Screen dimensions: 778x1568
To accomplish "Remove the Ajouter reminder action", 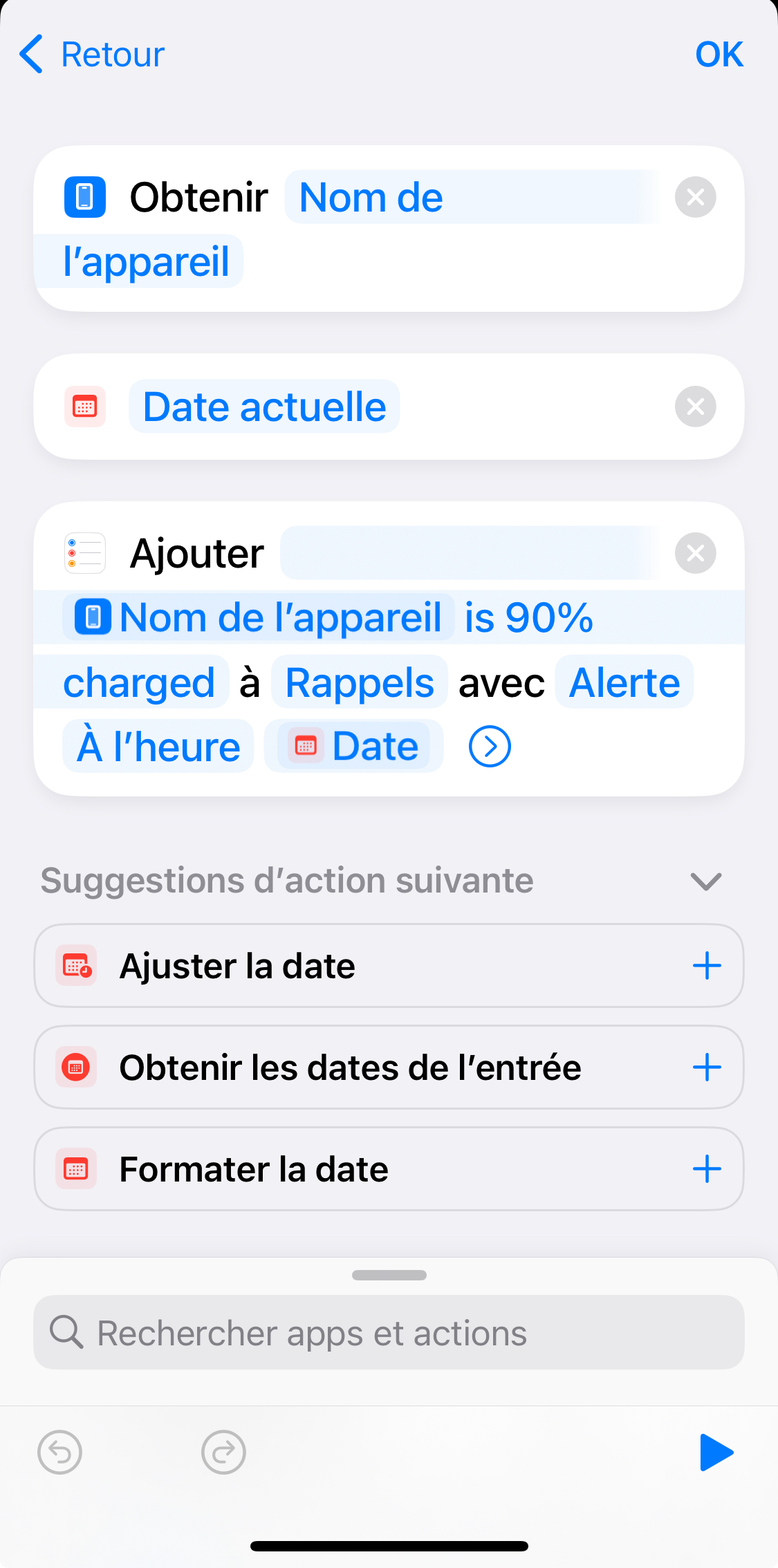I will (x=695, y=553).
